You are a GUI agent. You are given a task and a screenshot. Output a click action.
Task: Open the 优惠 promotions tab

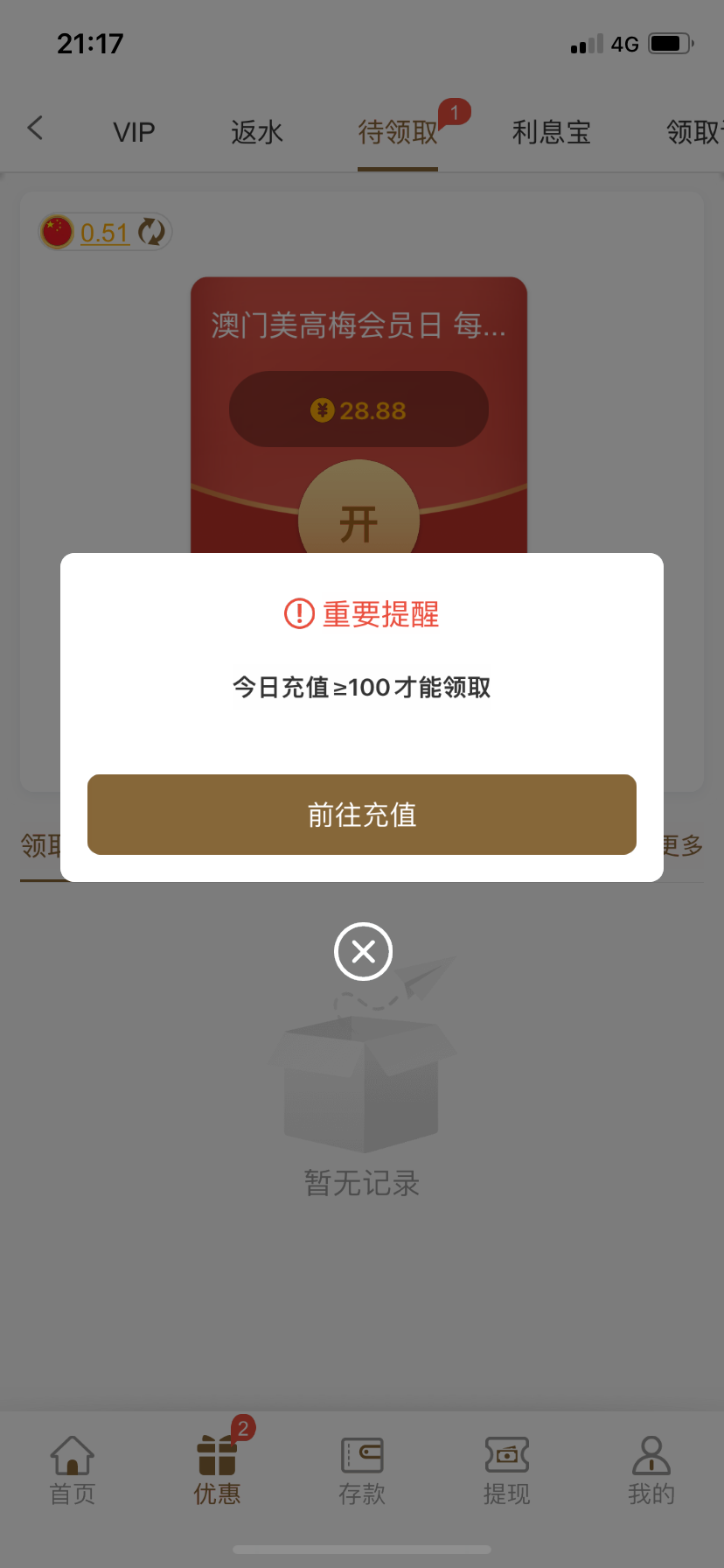217,1472
